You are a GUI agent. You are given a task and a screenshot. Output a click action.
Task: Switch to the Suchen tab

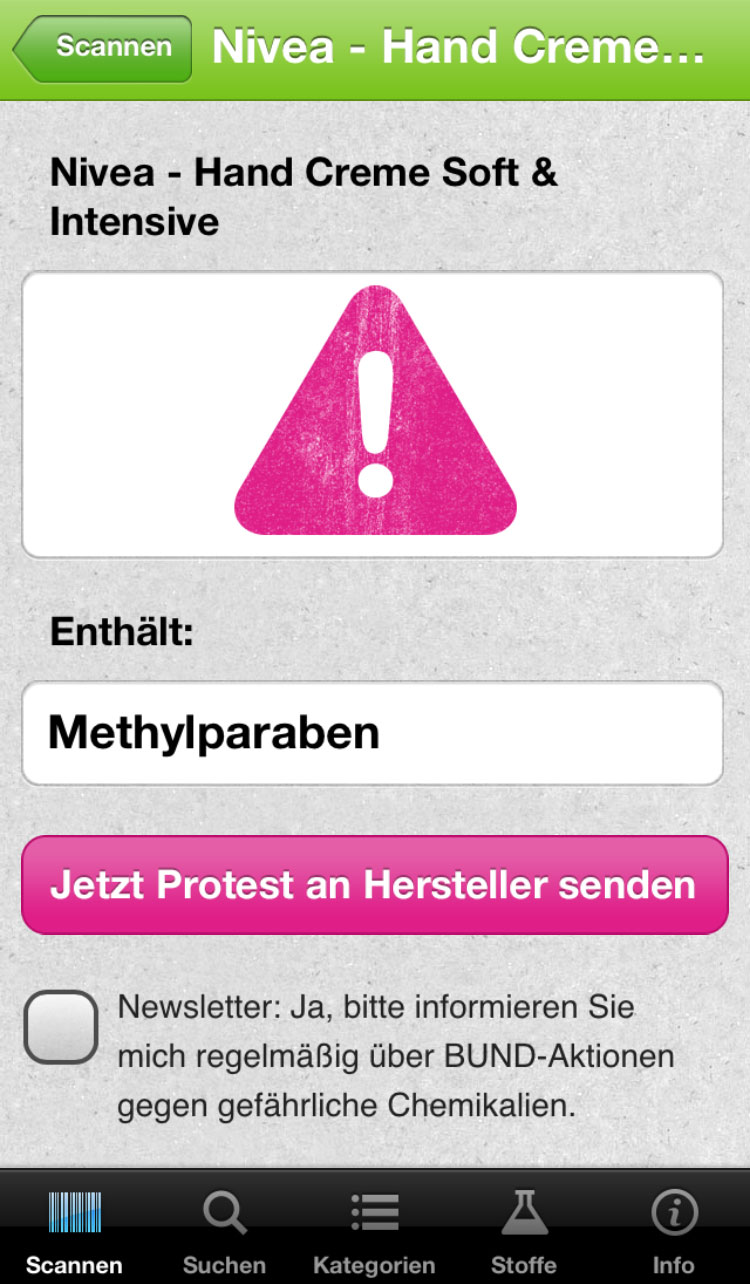(x=225, y=1229)
